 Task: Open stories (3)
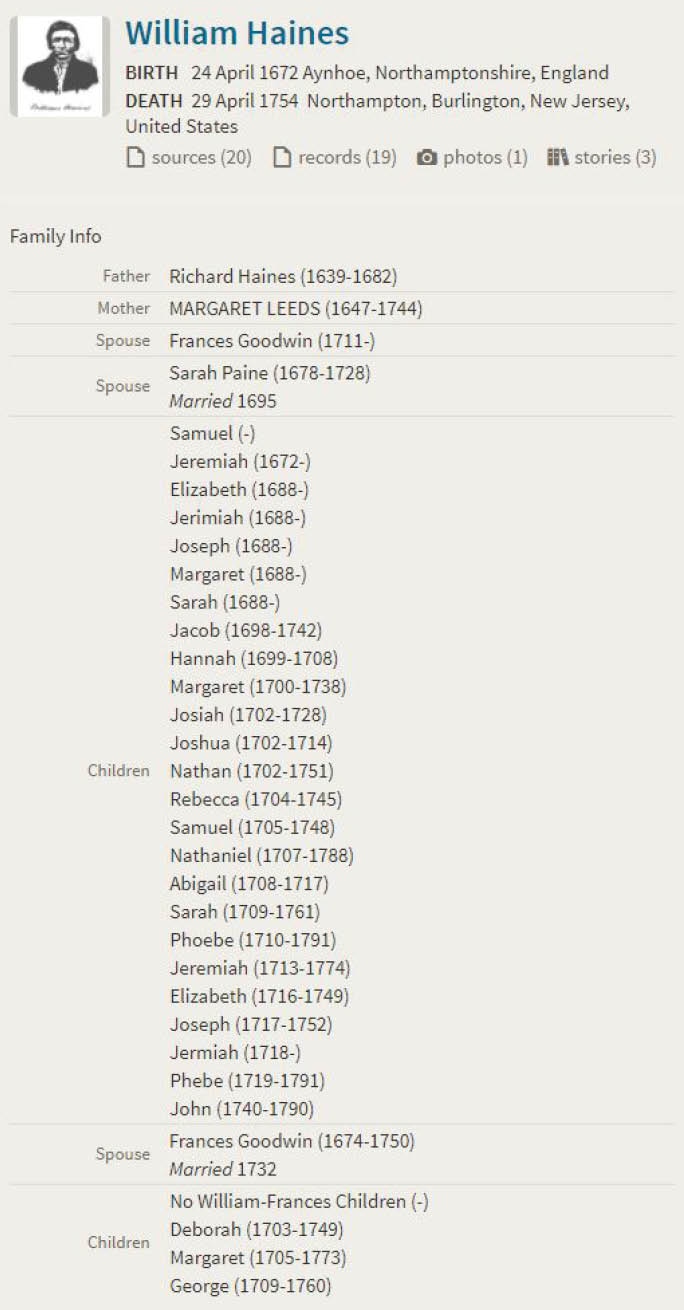(x=602, y=157)
